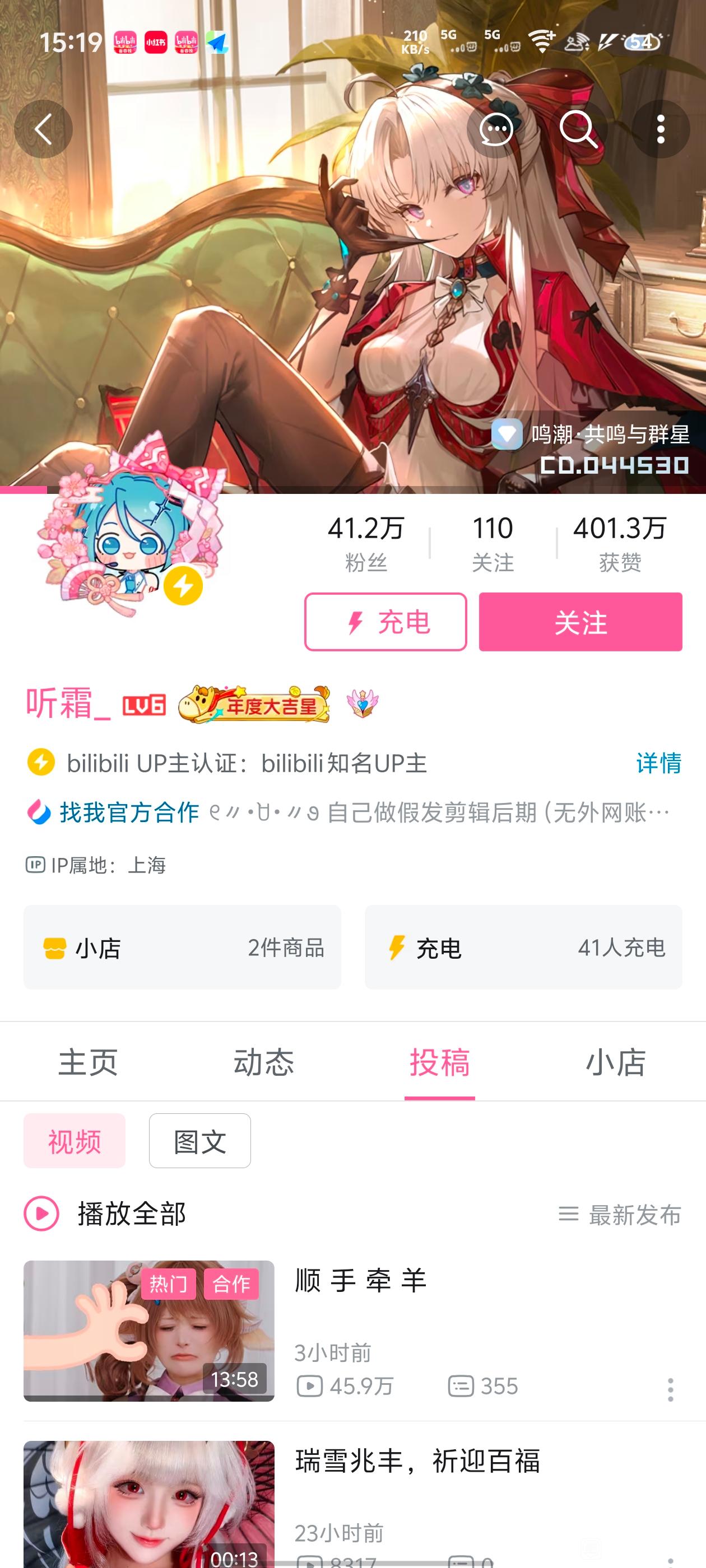The image size is (706, 1568).
Task: Open the three-dot overflow menu at top
Action: tap(660, 129)
